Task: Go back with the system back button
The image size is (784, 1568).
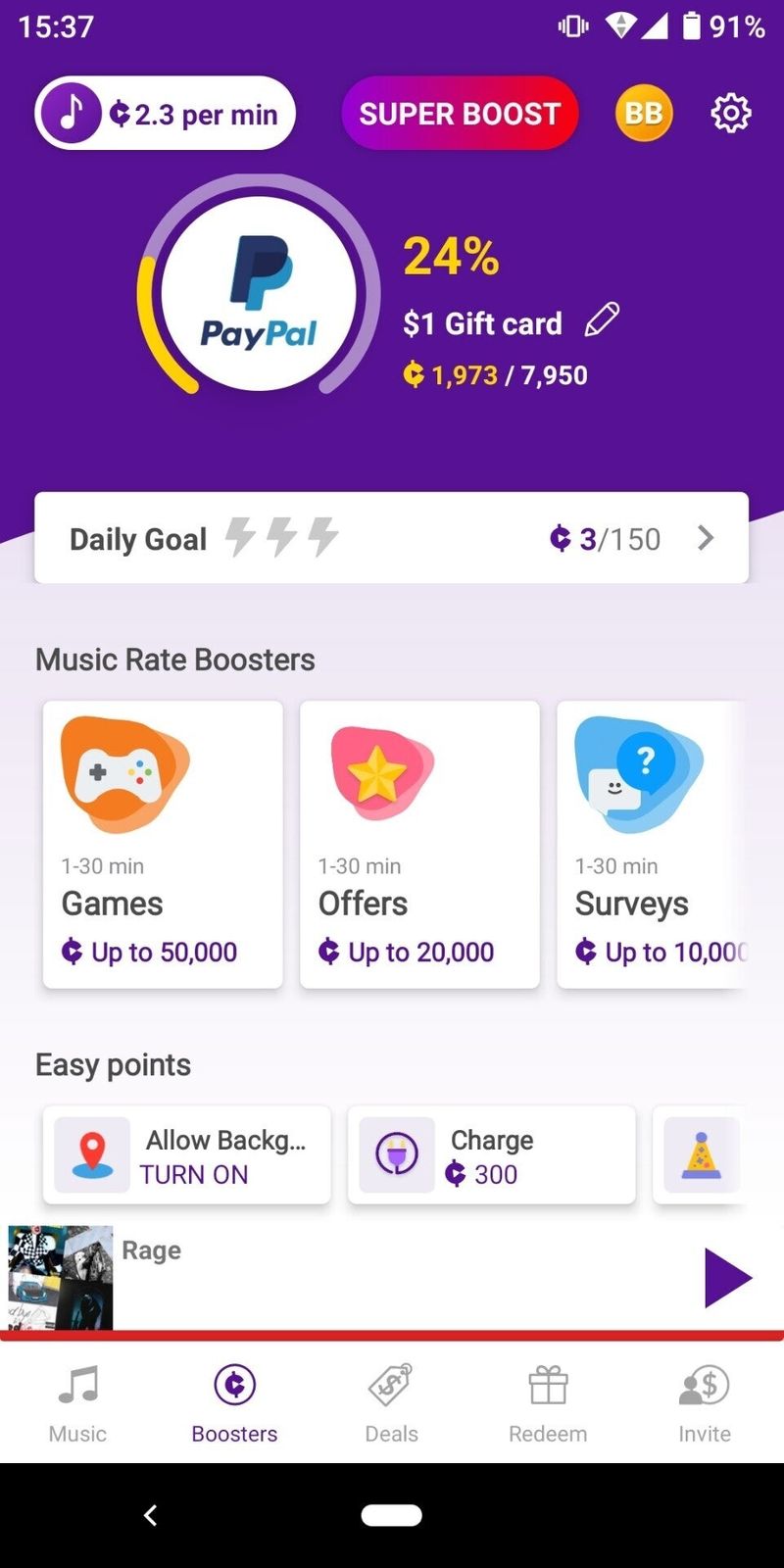Action: 150,1515
